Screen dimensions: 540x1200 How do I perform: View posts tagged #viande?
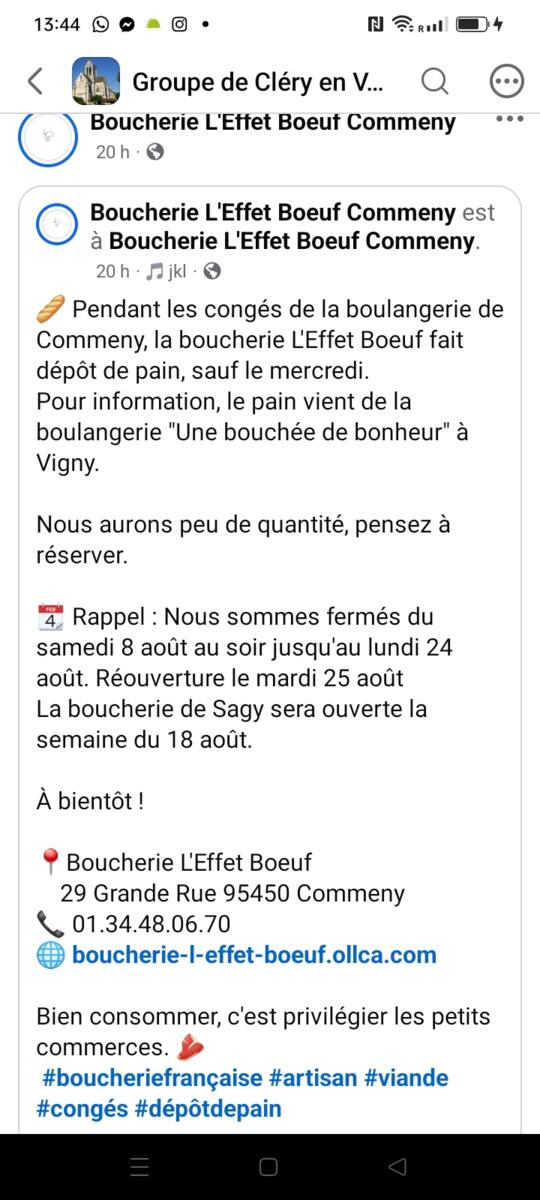(x=406, y=1078)
